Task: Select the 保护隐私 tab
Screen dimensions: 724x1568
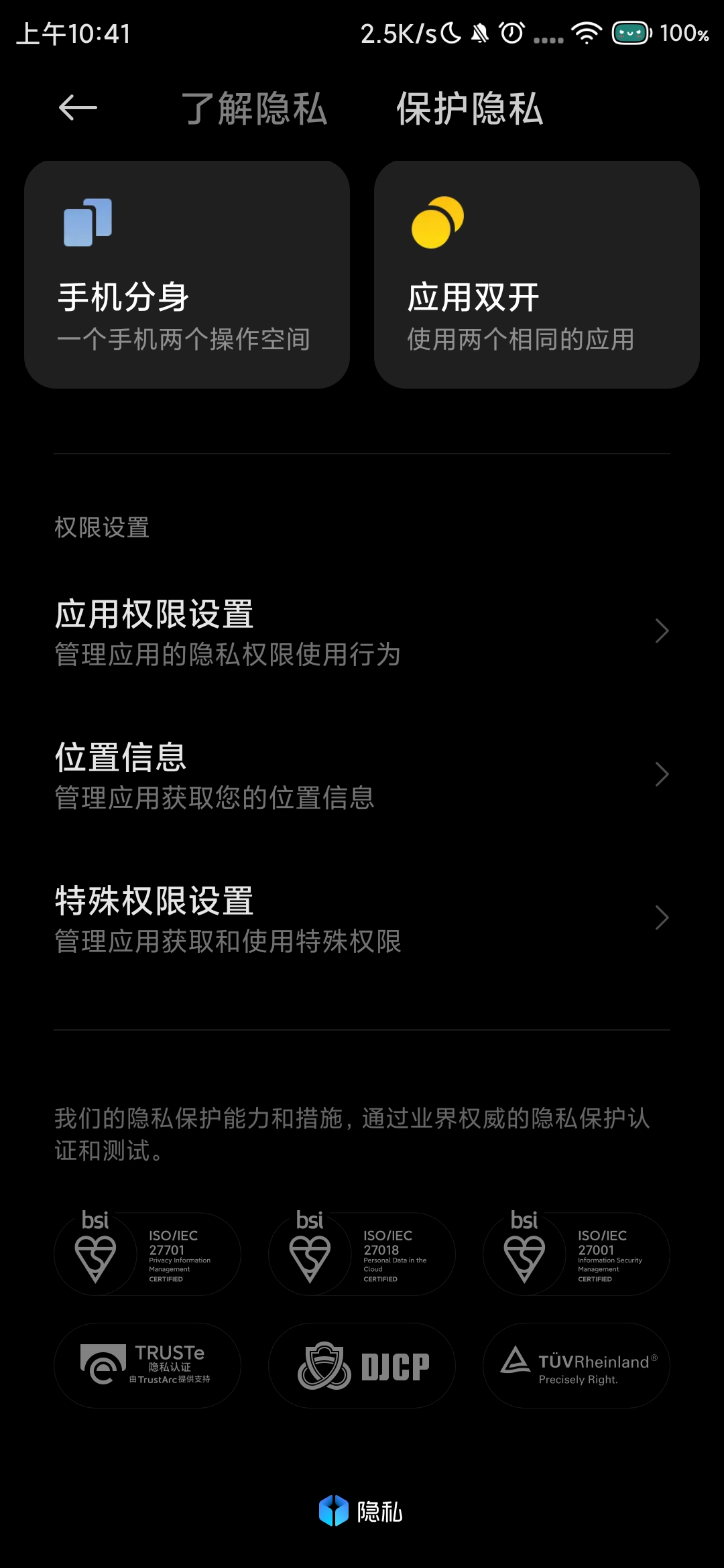Action: [469, 109]
